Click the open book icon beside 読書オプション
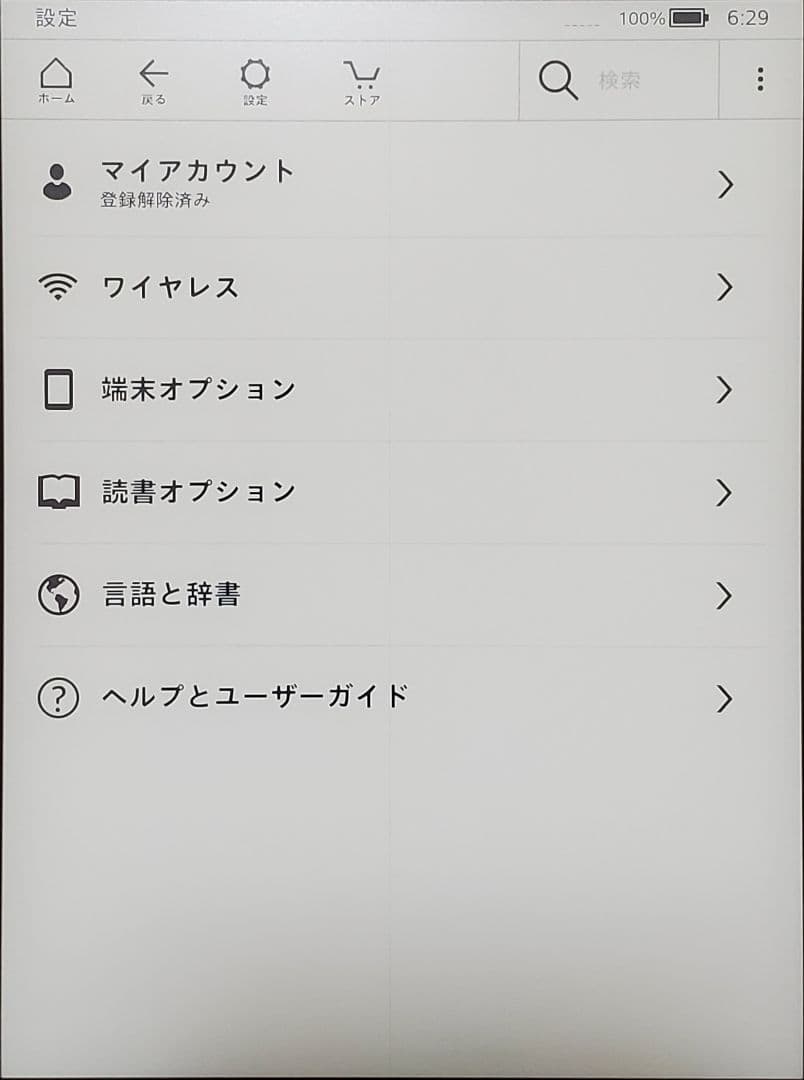The image size is (804, 1080). [58, 492]
